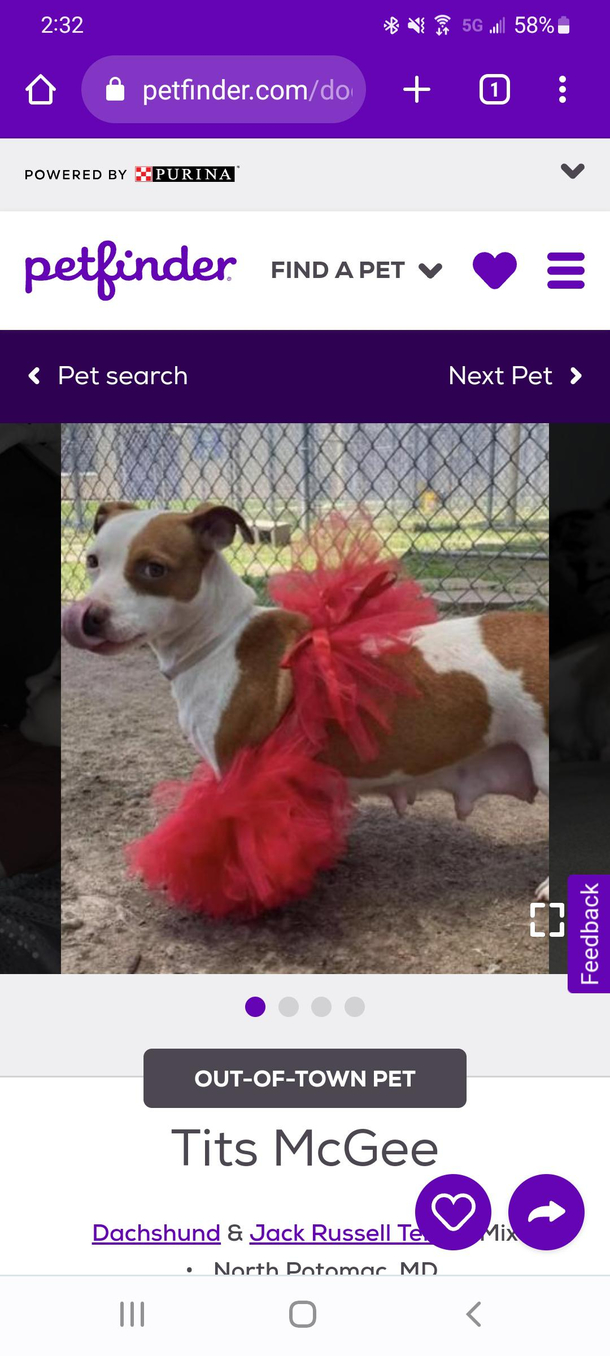Screen dimensions: 610x1356
Task: Open the tab switcher
Action: pos(494,91)
